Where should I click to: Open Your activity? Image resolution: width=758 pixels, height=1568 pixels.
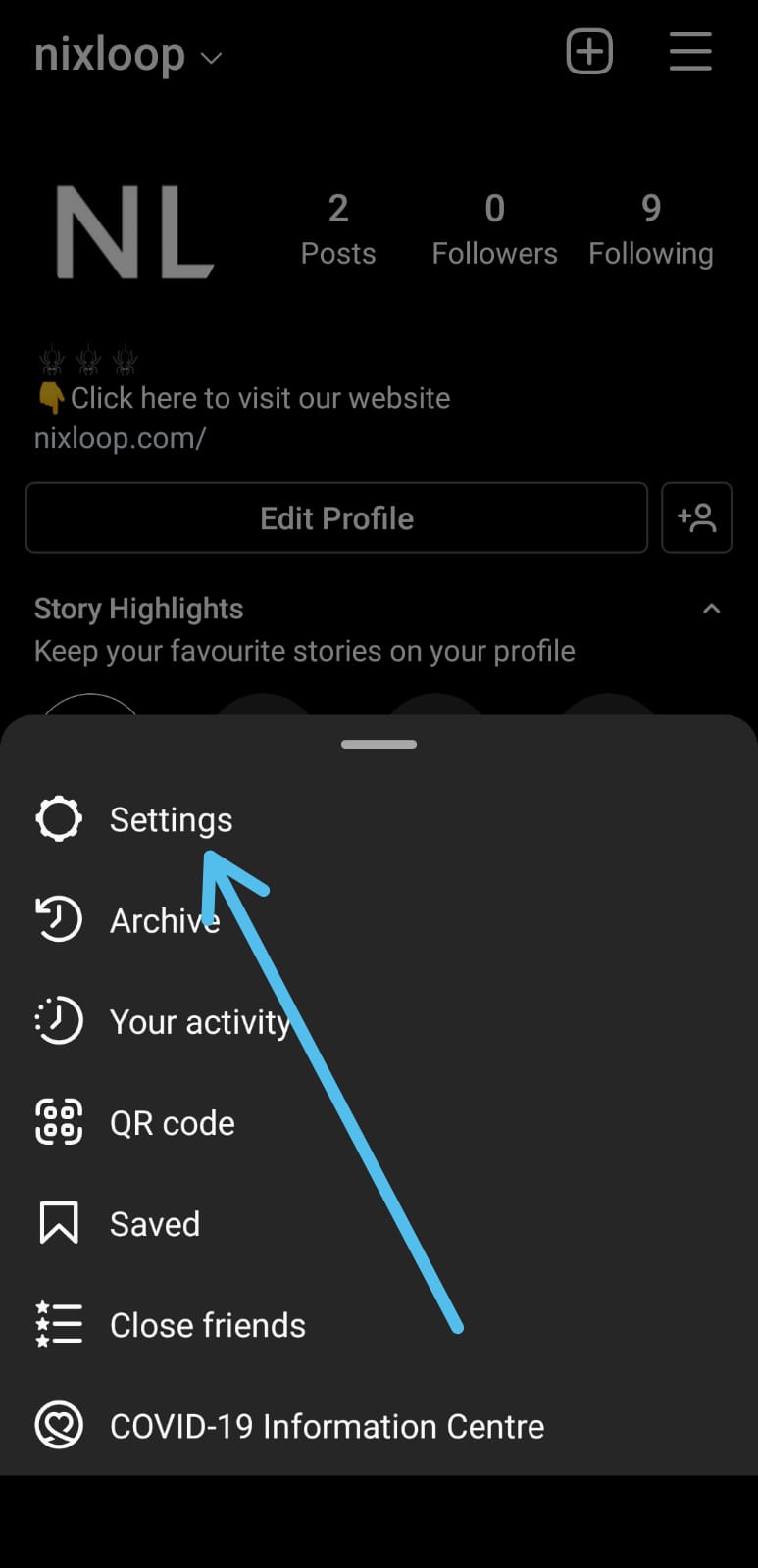pos(379,1021)
